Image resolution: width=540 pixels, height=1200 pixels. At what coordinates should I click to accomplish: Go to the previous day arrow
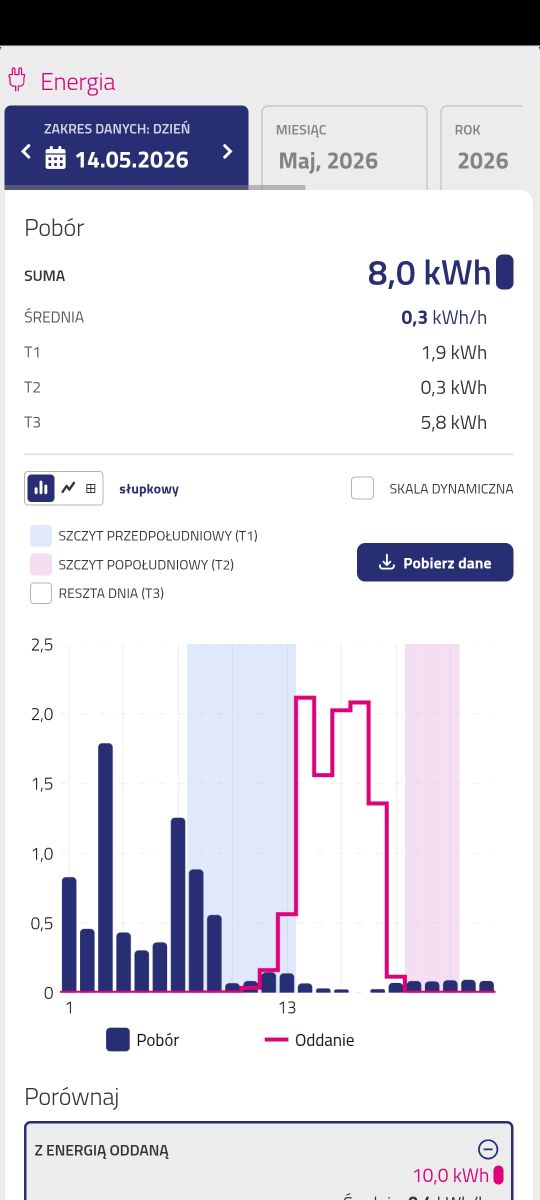26,152
